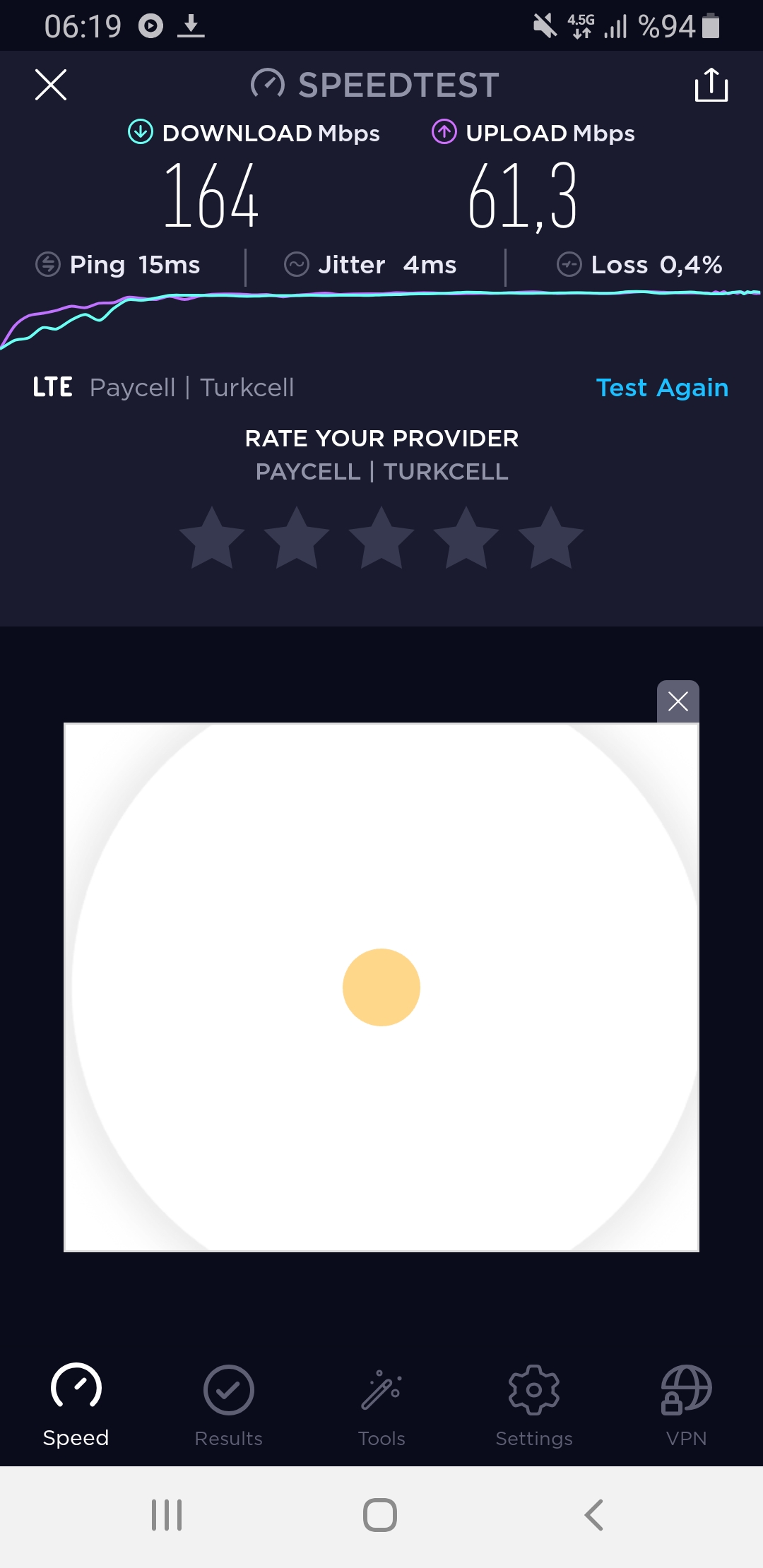
Task: Give Turkcell a five-star rating
Action: coord(551,538)
